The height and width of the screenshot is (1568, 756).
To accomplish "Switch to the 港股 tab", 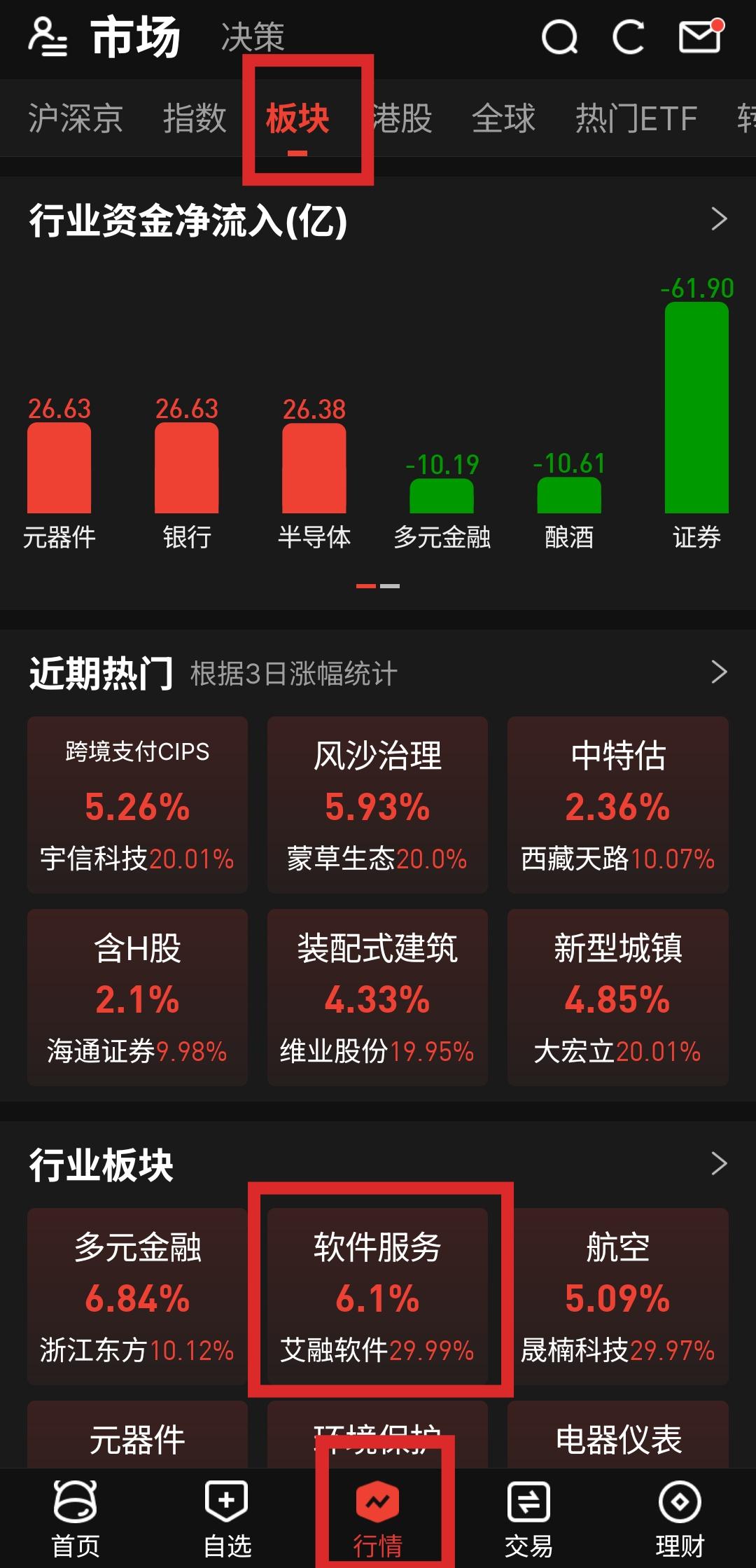I will (402, 118).
